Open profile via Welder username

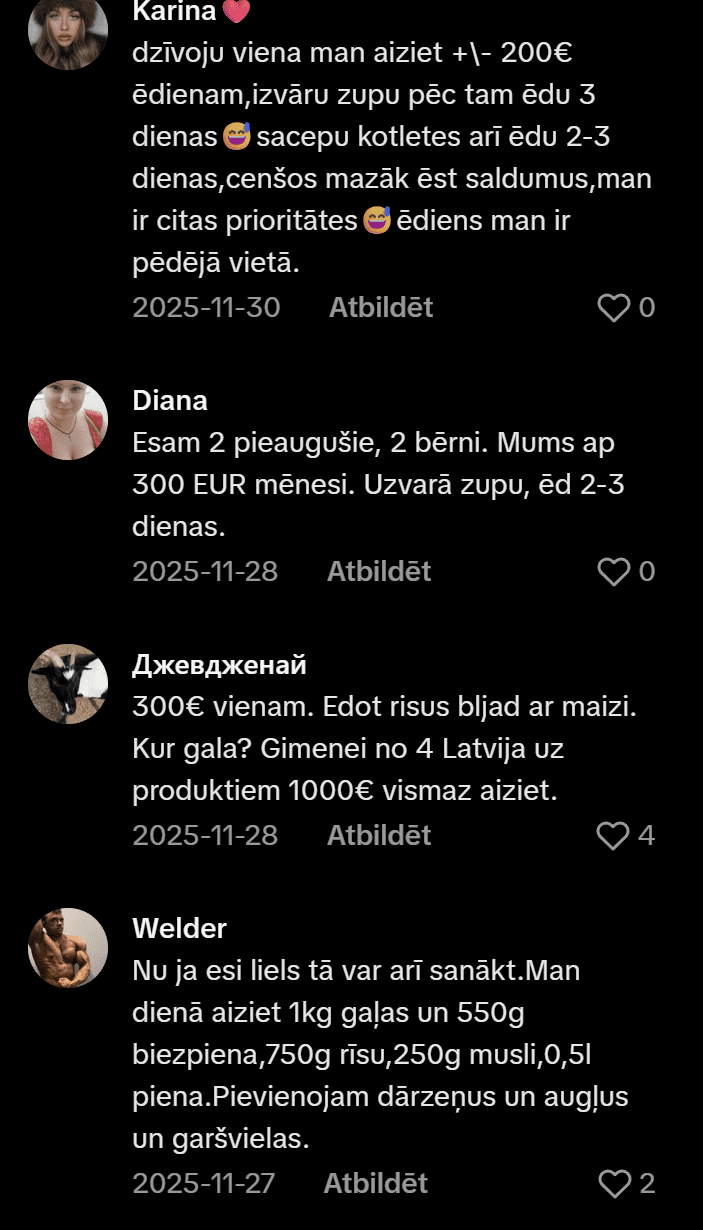[179, 929]
